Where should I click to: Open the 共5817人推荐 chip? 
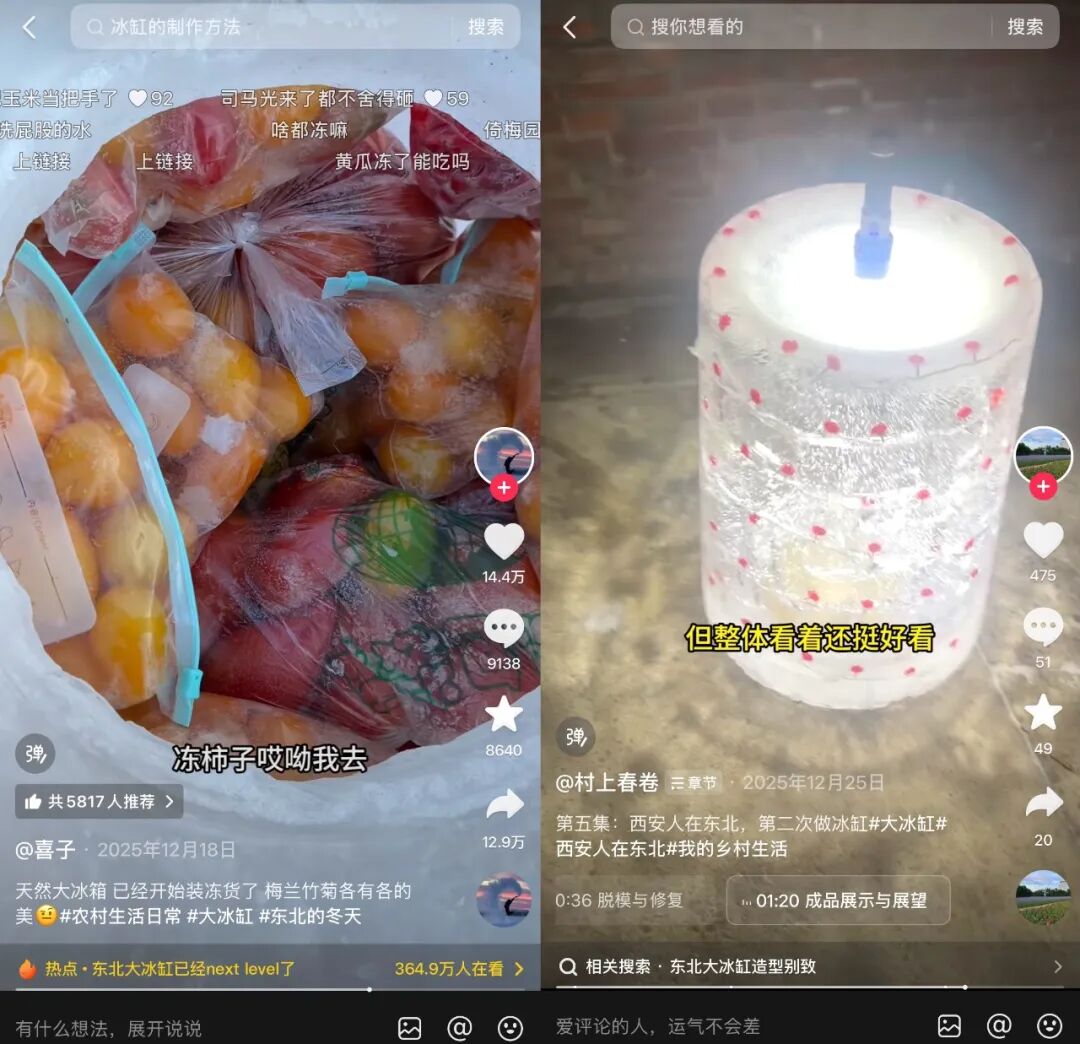99,801
